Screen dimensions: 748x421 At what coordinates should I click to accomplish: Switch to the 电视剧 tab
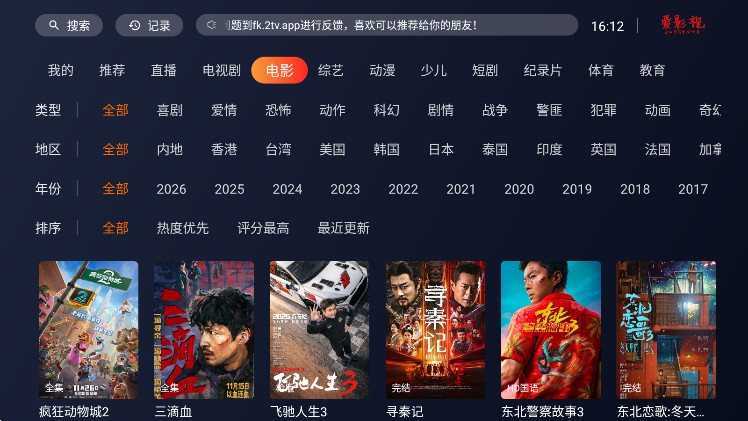pos(221,71)
